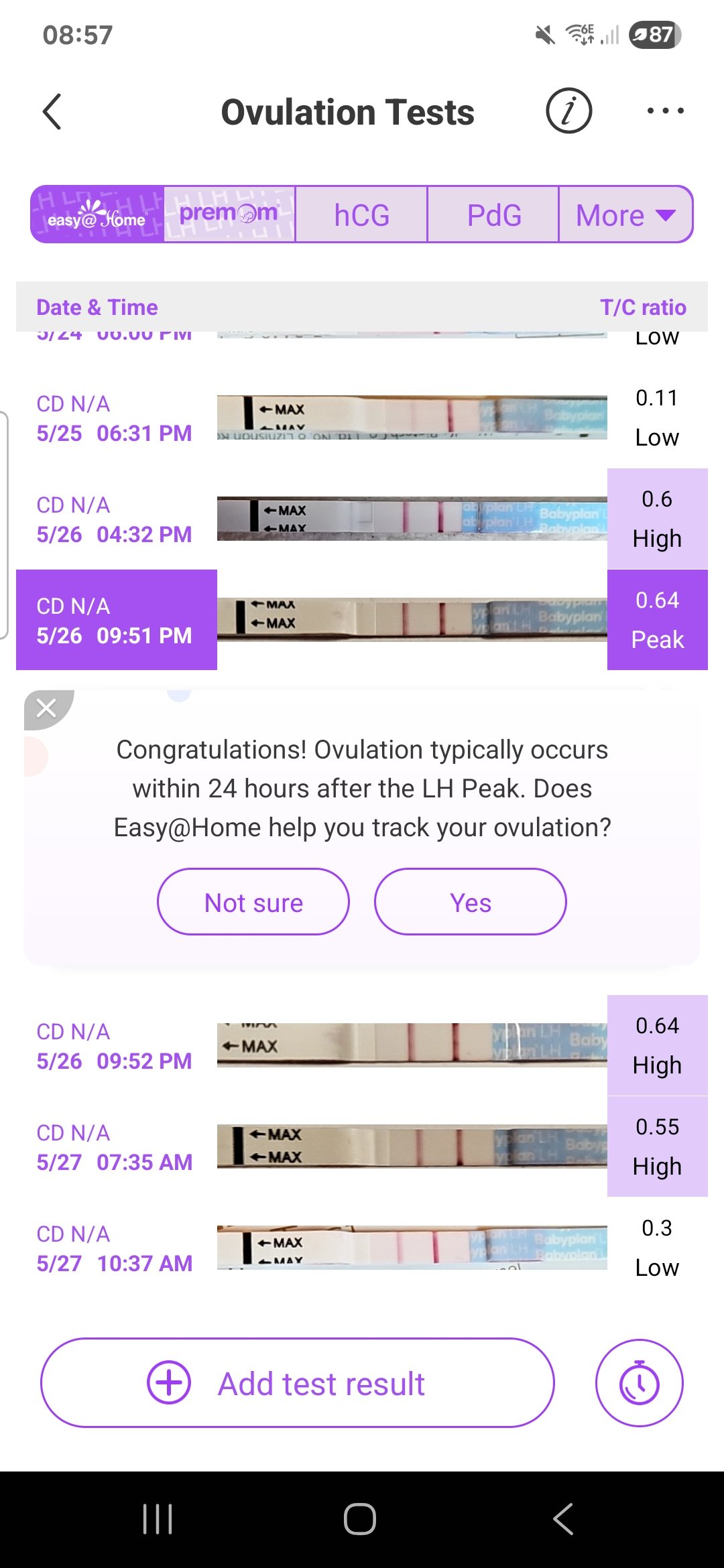The width and height of the screenshot is (724, 1568).
Task: Switch to the Premom tab
Action: coord(229,215)
